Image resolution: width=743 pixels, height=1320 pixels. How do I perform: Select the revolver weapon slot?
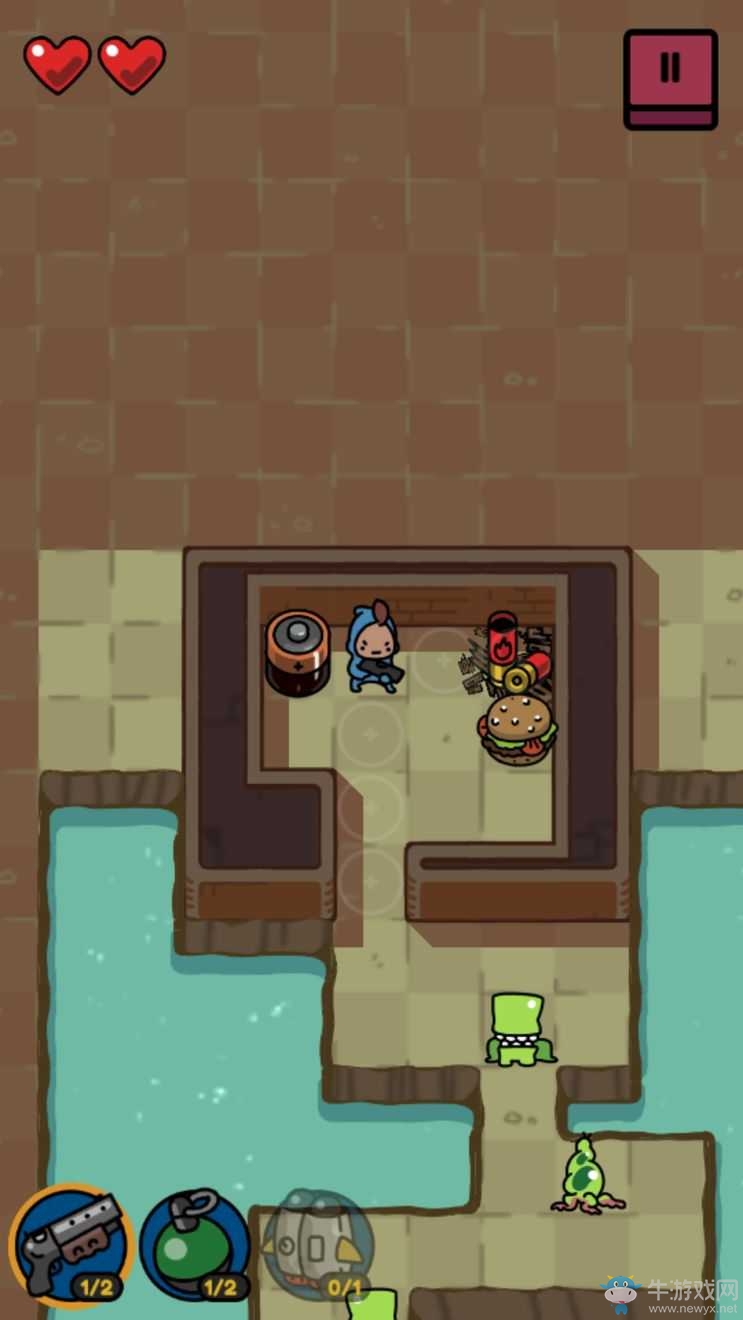click(x=72, y=1244)
